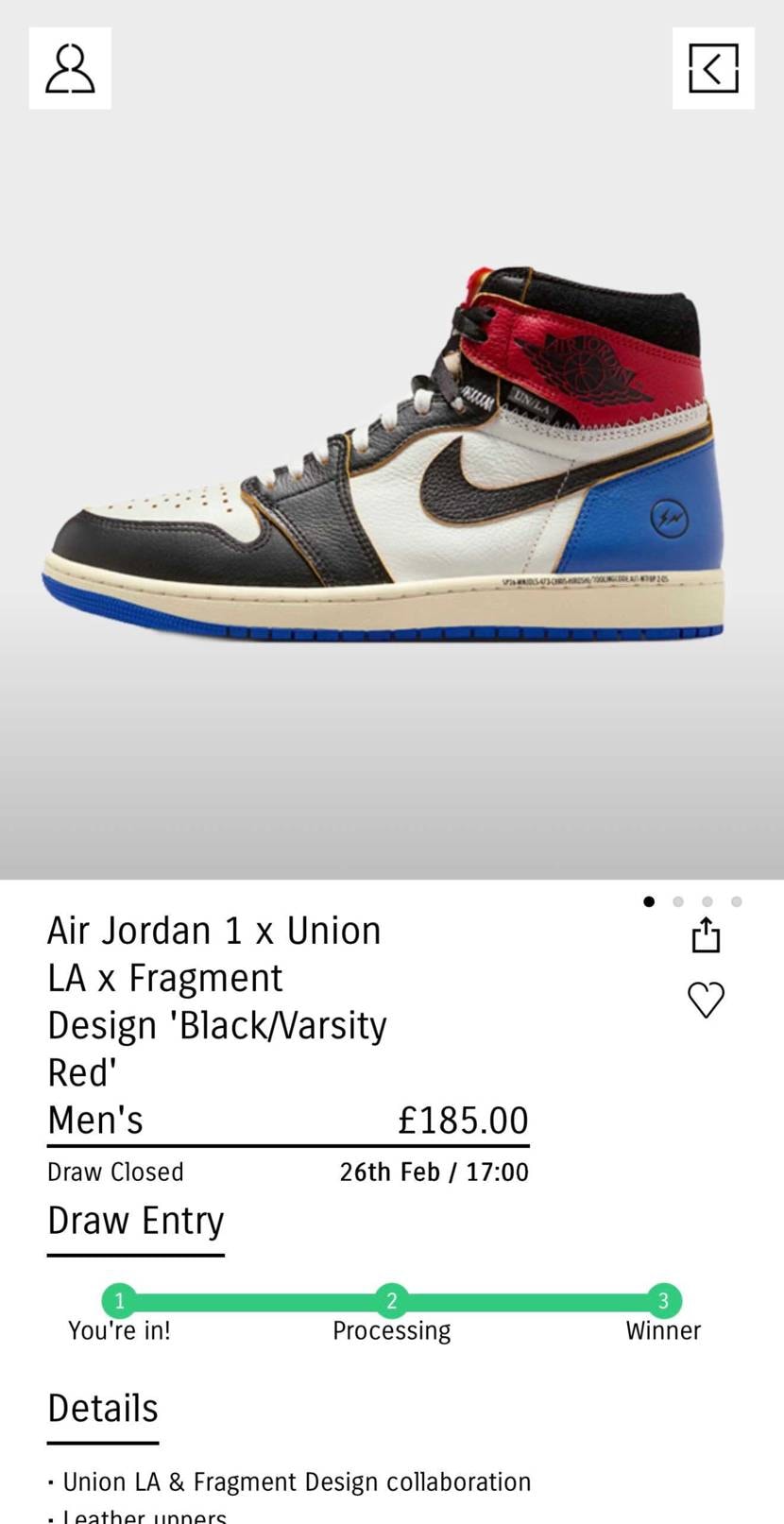Share this Air Jordan 1 product

coord(706,935)
